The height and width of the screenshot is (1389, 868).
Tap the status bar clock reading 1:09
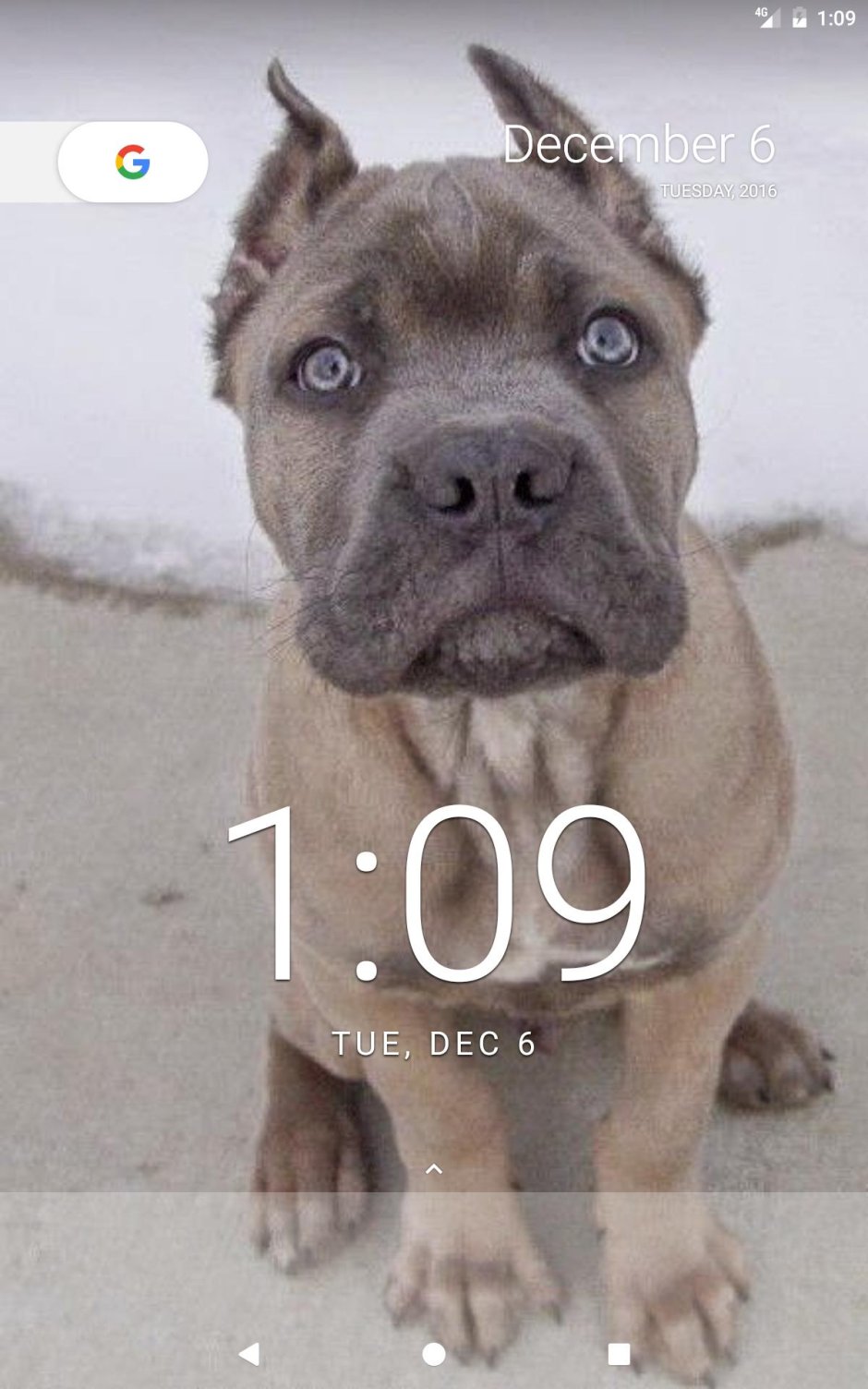[837, 16]
